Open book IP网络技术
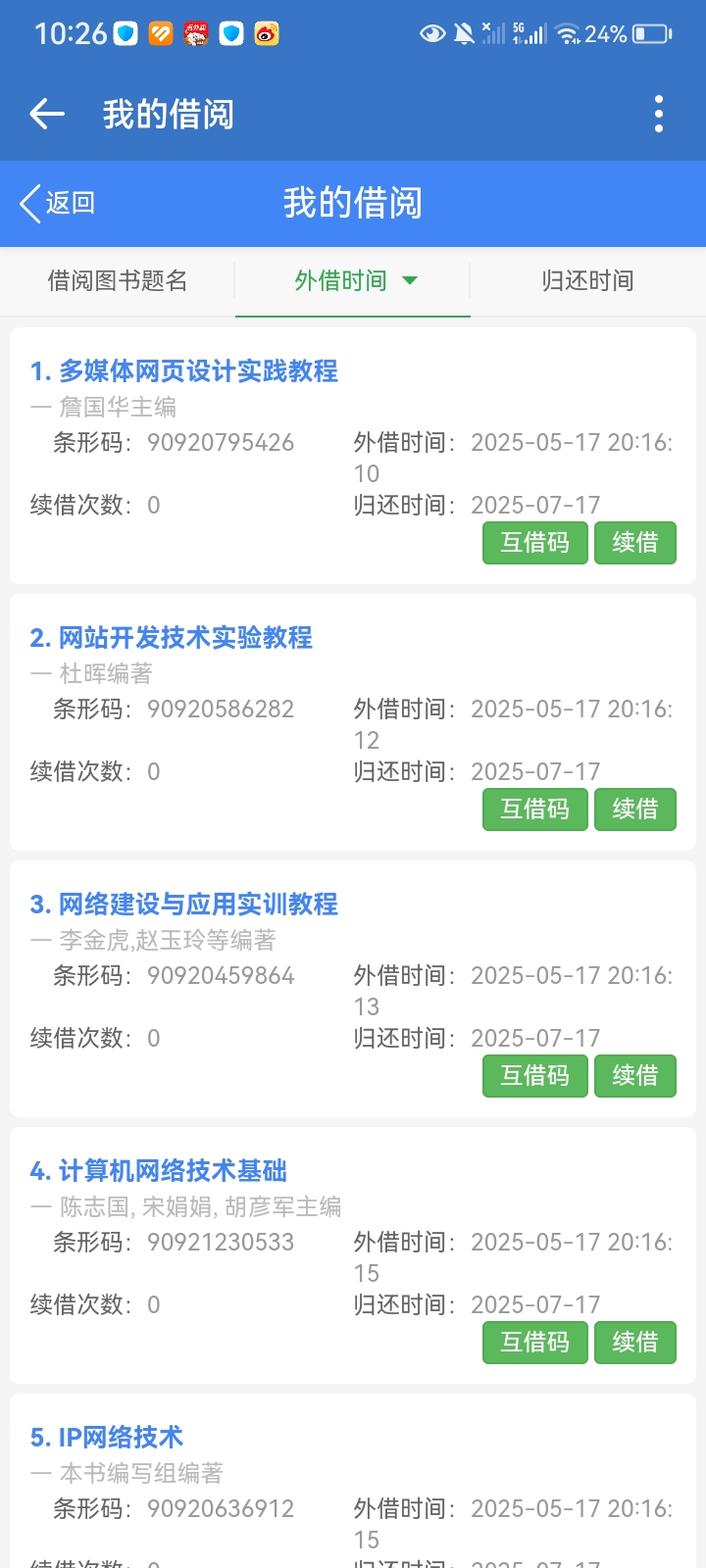Viewport: 706px width, 1568px height. [x=107, y=1438]
